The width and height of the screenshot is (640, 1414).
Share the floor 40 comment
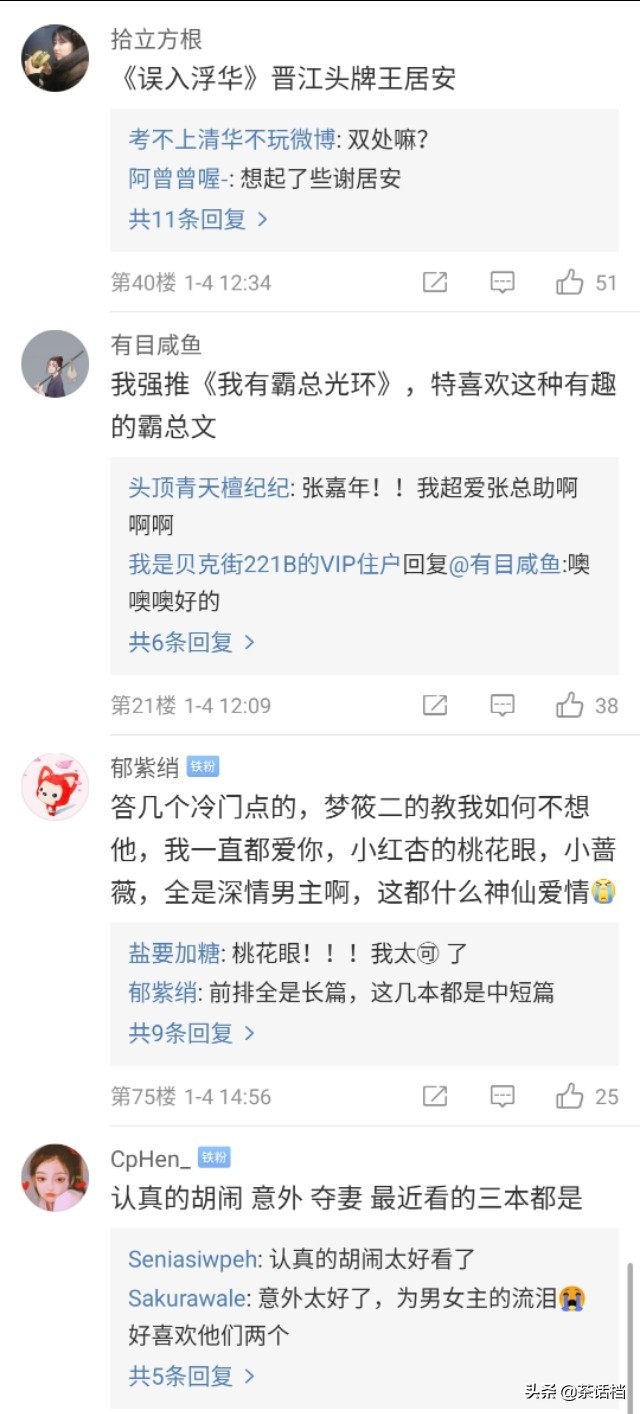click(435, 283)
